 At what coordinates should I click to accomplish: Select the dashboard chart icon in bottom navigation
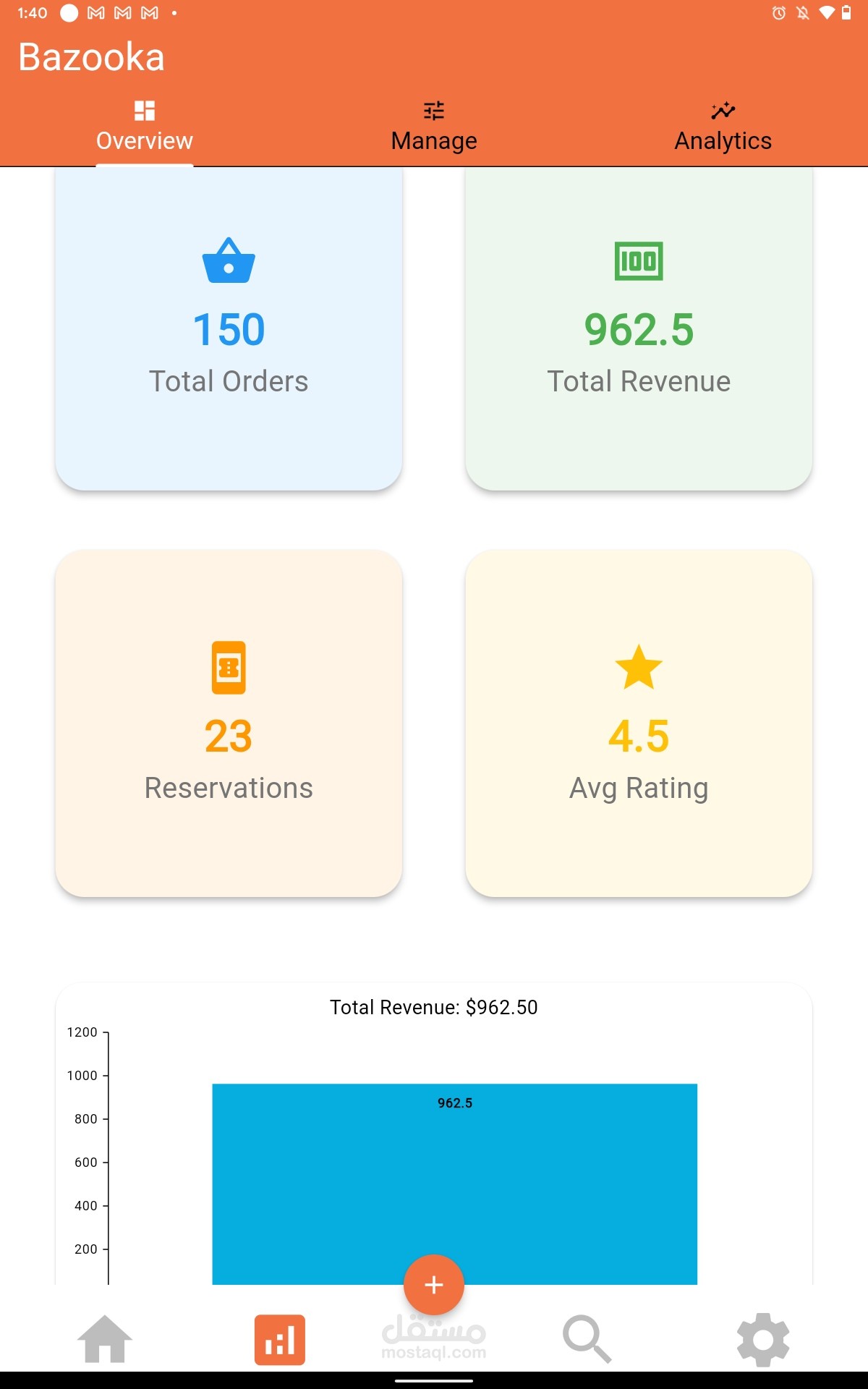click(x=280, y=1339)
